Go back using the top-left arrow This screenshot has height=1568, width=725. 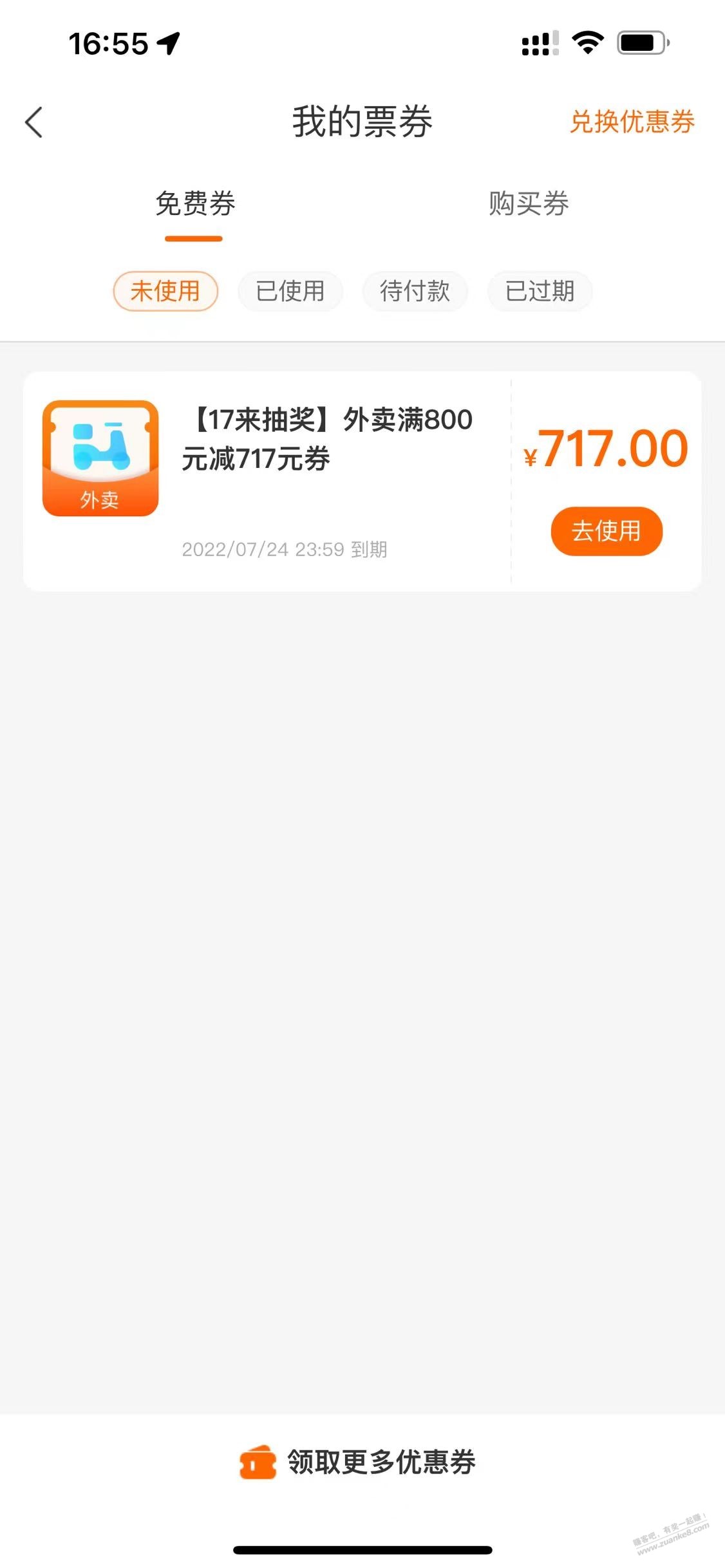[33, 122]
